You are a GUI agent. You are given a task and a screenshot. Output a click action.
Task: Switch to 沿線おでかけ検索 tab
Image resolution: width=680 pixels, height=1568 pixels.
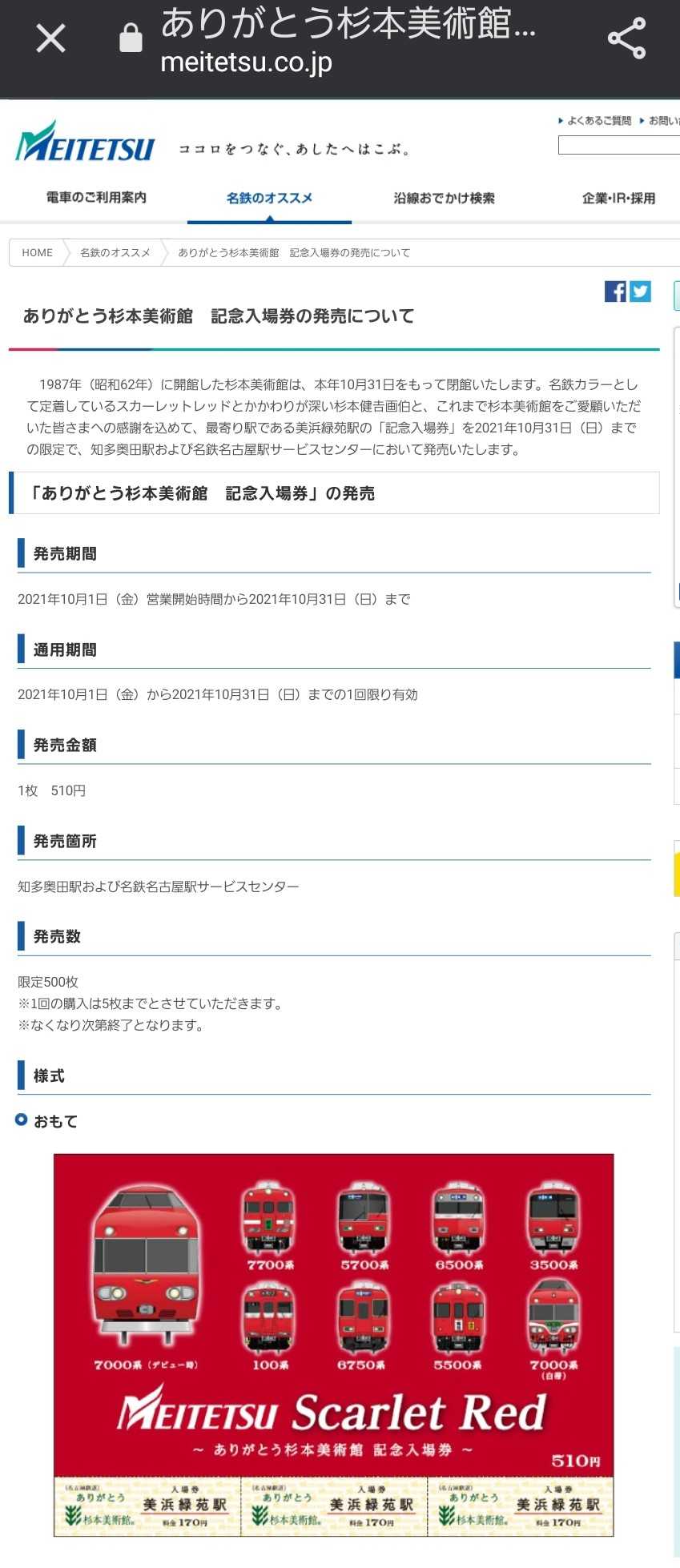[x=444, y=198]
